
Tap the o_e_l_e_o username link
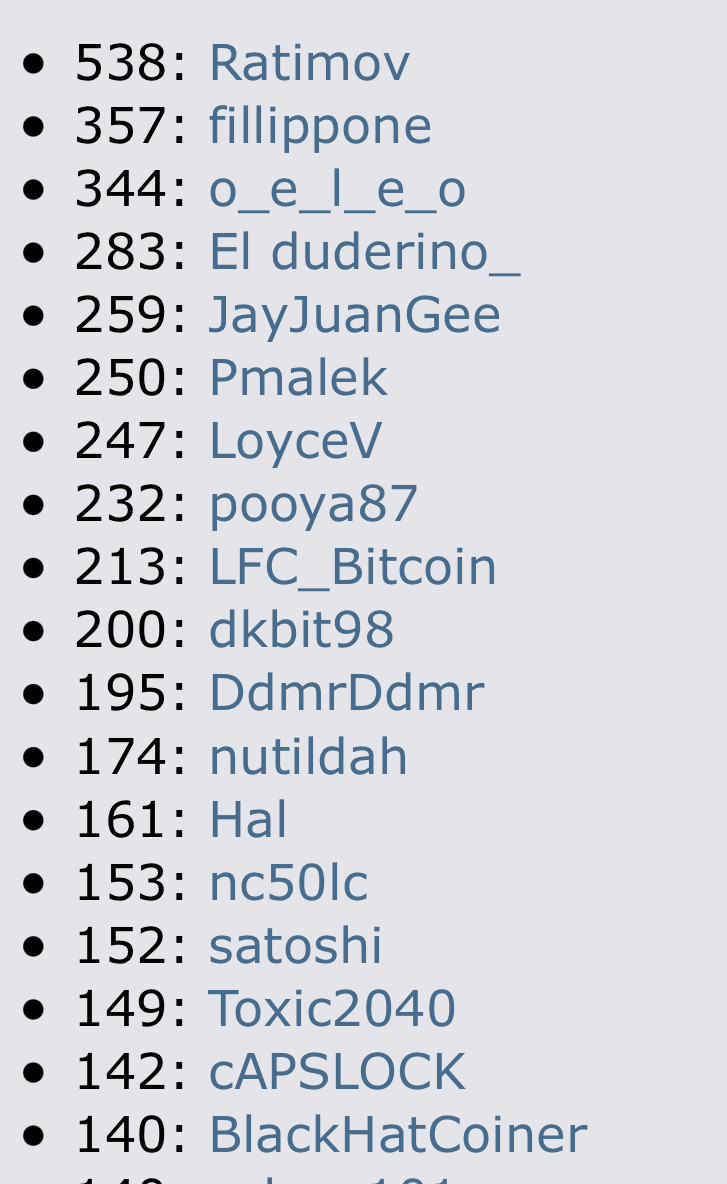pos(337,190)
